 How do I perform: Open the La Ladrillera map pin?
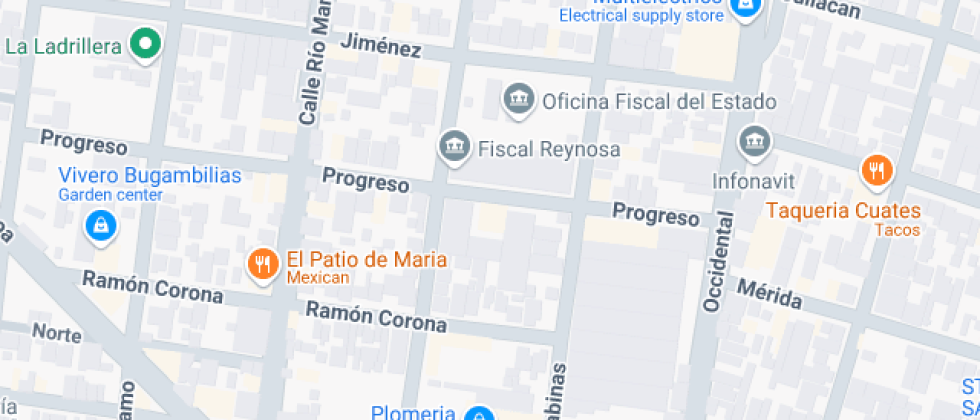coord(146,44)
